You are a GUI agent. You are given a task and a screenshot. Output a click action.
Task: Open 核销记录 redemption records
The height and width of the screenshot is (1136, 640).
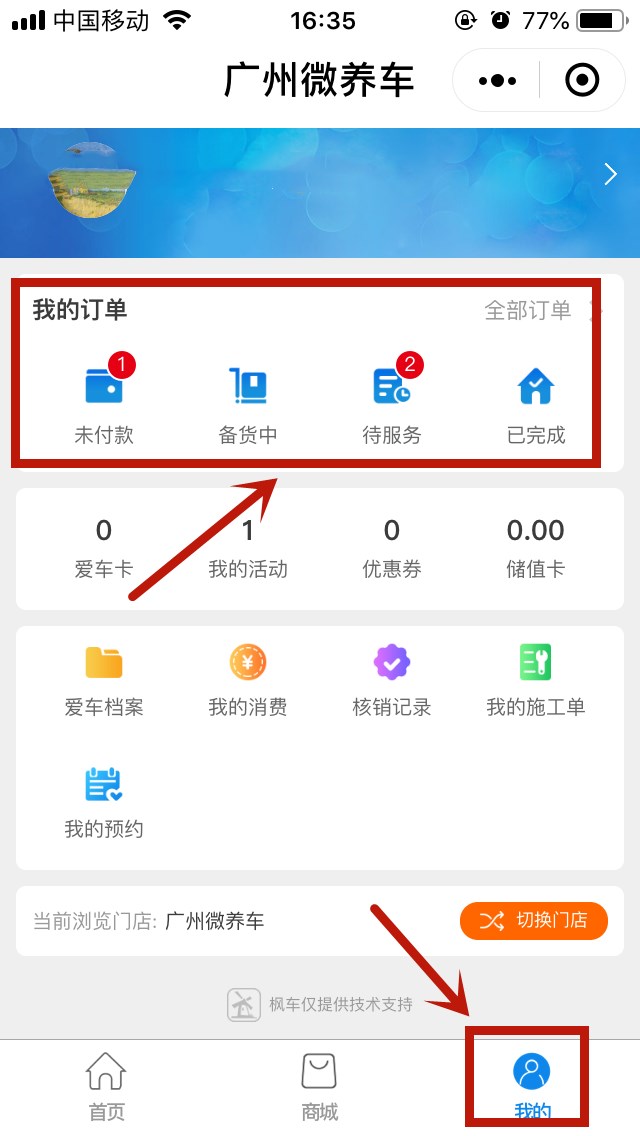point(392,681)
